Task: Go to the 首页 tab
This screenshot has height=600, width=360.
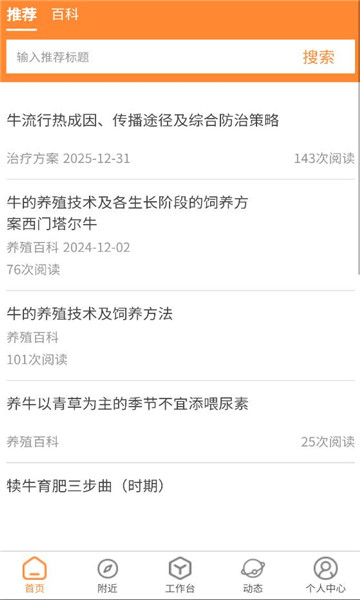Action: coord(35,574)
